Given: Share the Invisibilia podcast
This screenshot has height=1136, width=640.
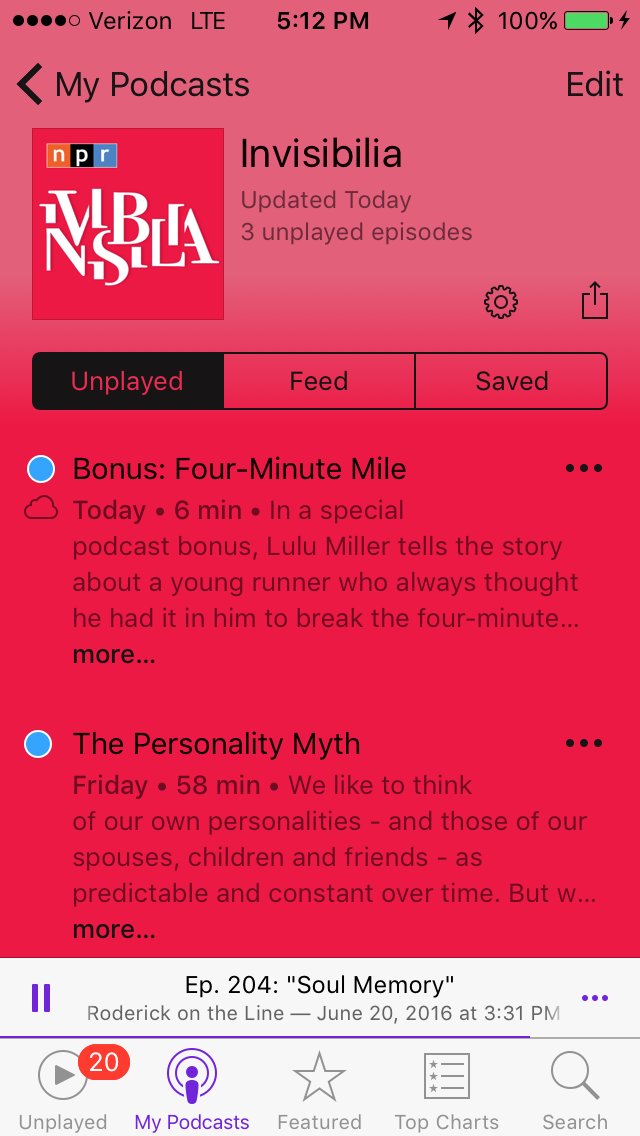Looking at the screenshot, I should [594, 300].
